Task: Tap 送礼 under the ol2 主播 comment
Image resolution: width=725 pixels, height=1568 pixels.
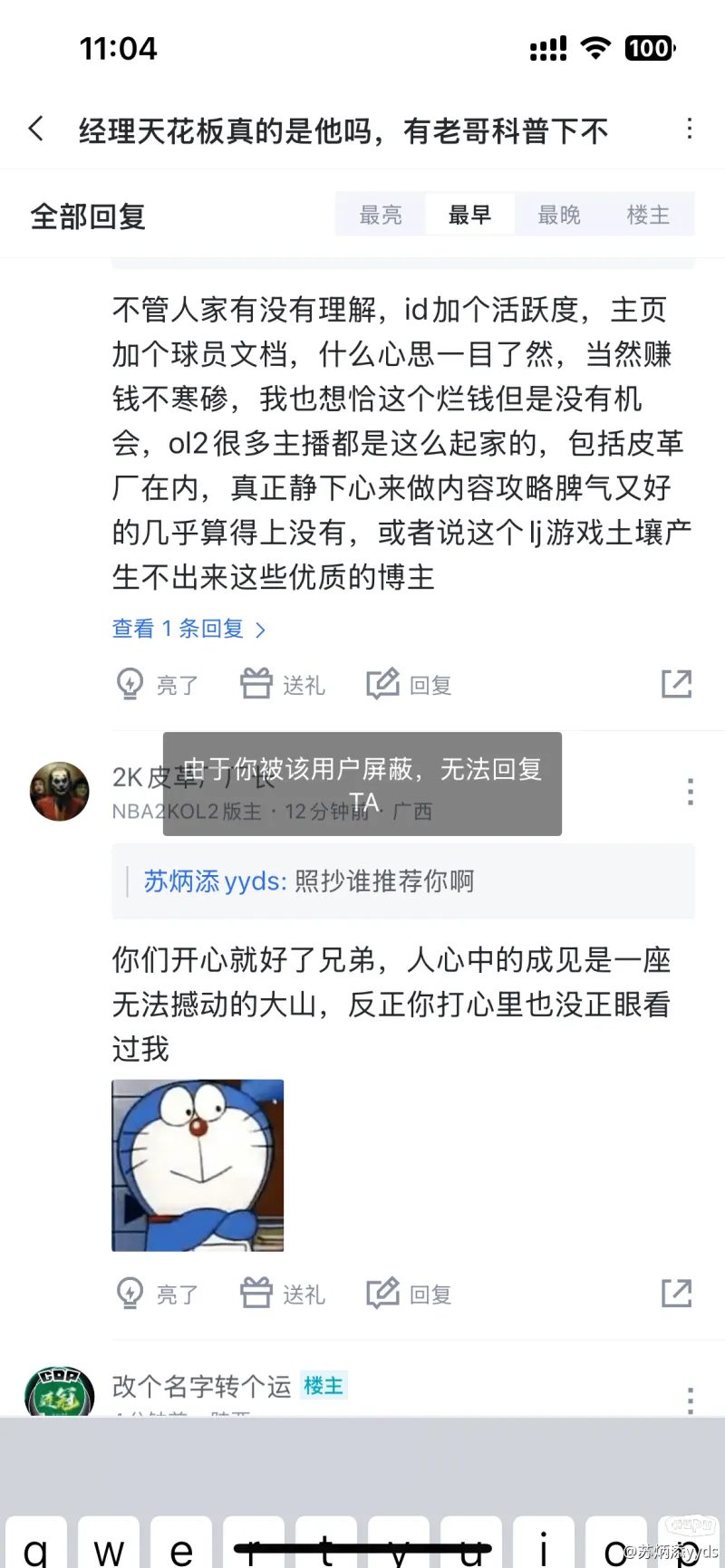Action: click(x=283, y=684)
